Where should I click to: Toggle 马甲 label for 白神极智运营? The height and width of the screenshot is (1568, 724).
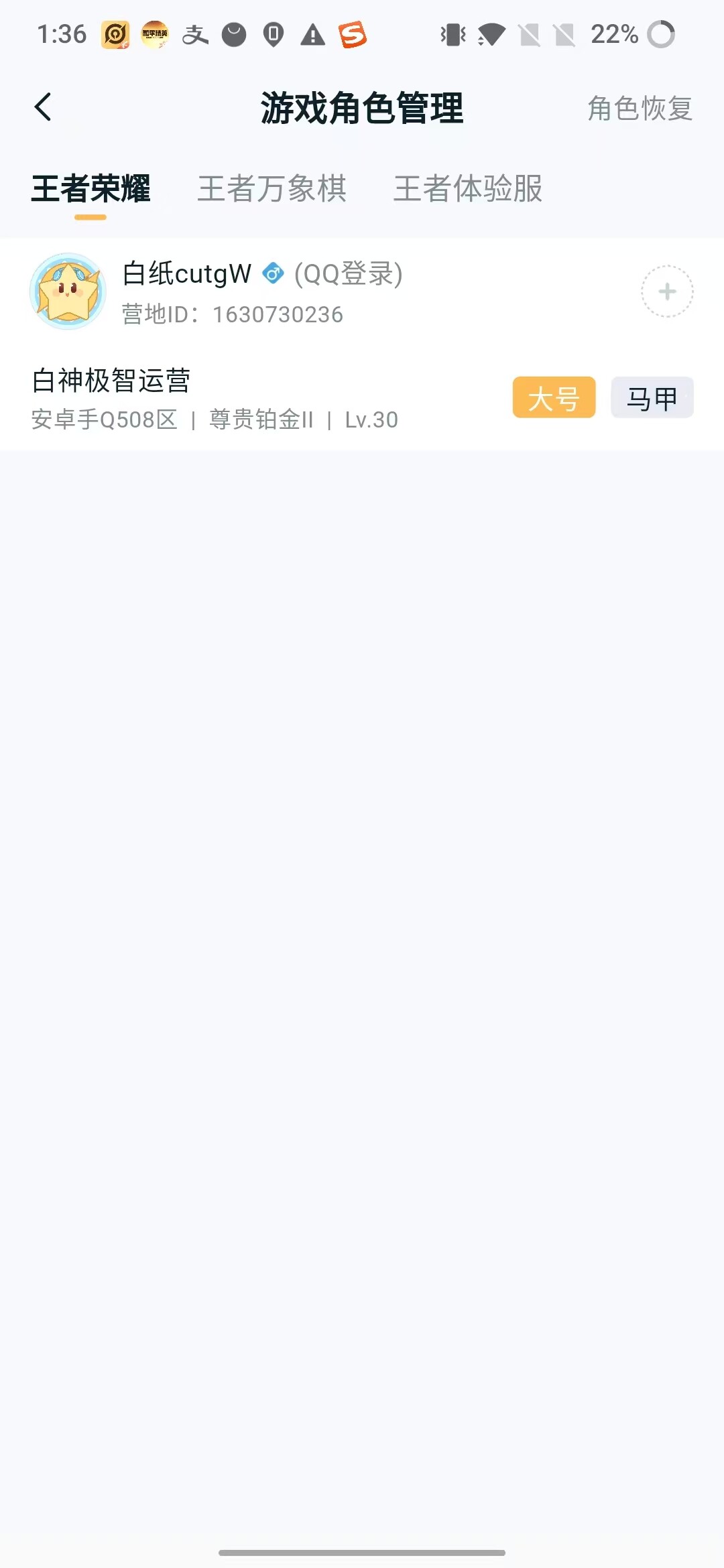(652, 398)
